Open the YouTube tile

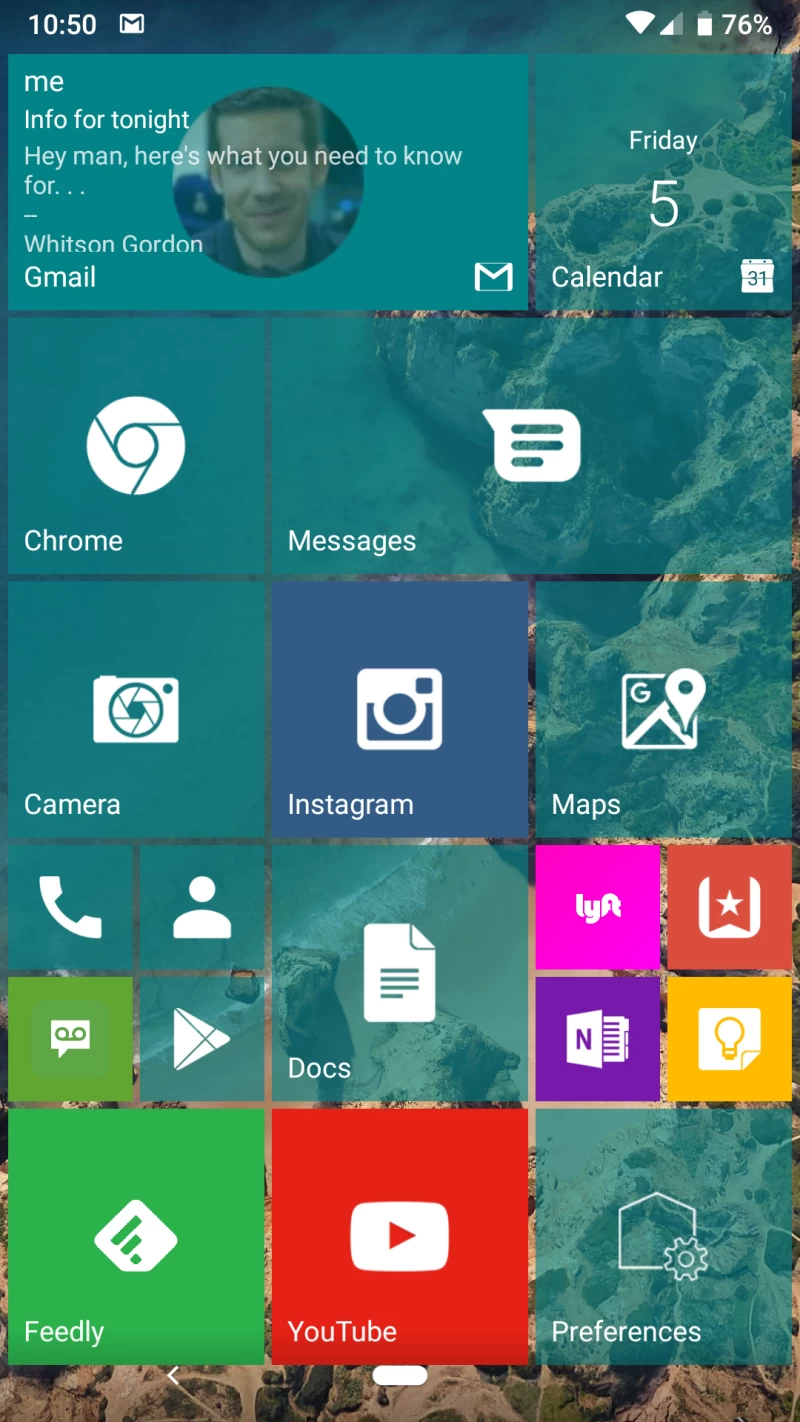(399, 1236)
